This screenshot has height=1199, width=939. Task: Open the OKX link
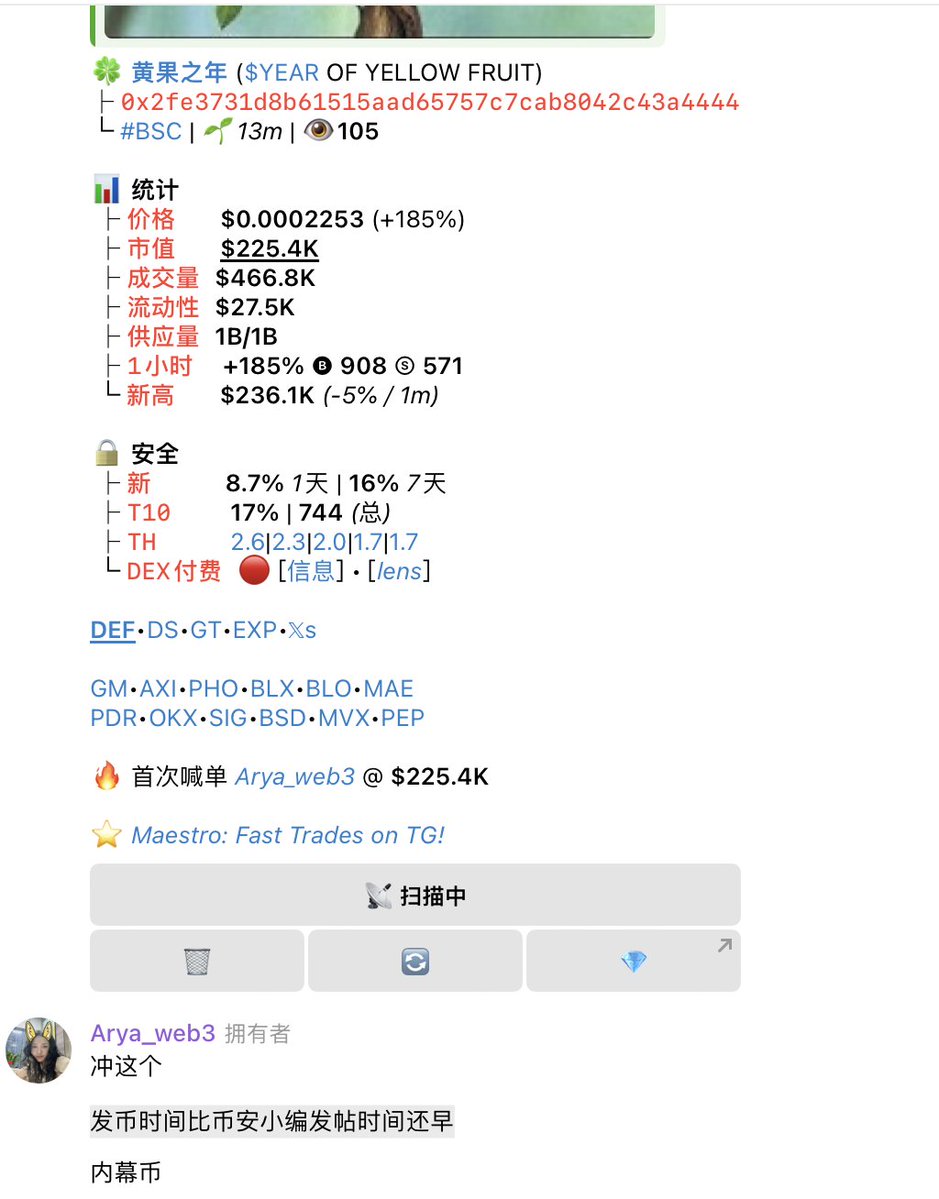click(173, 718)
